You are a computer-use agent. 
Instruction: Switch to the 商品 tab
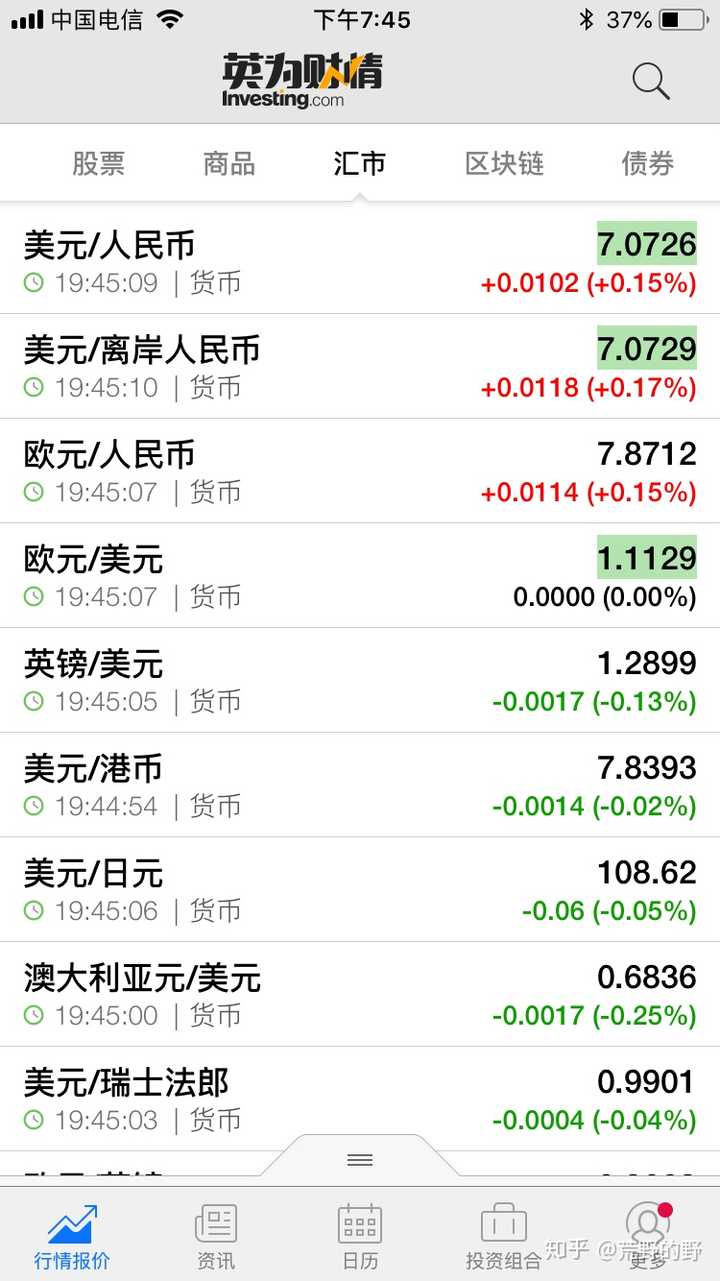pos(229,163)
